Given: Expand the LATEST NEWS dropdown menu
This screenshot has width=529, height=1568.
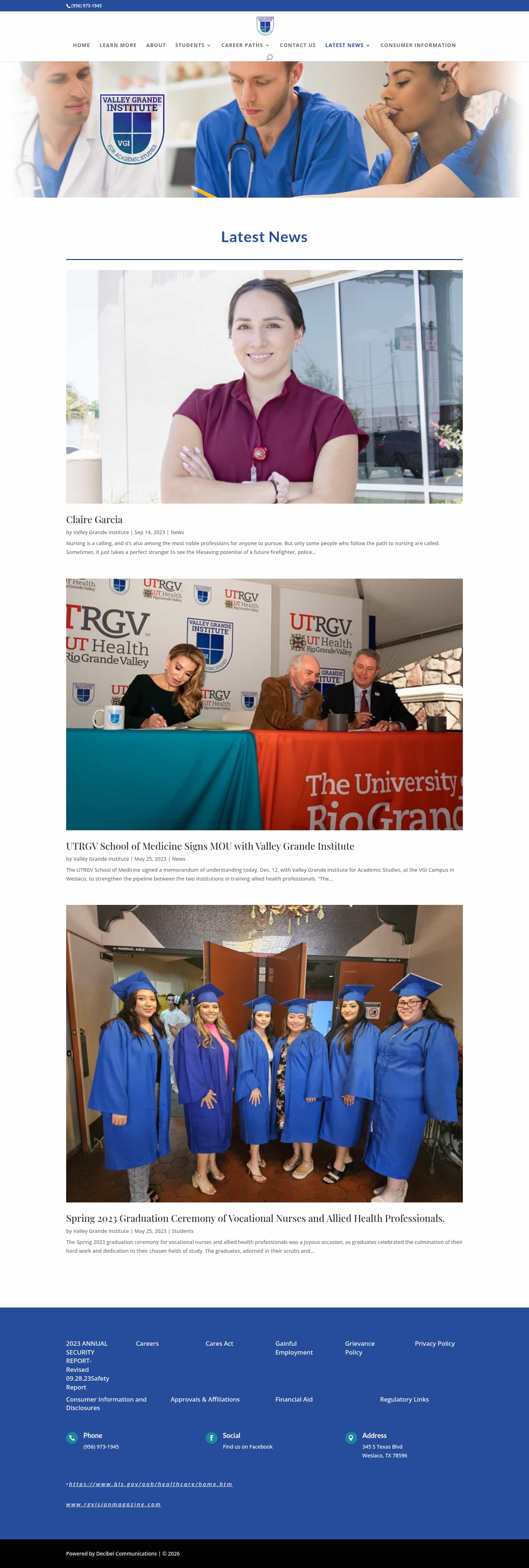Looking at the screenshot, I should pyautogui.click(x=347, y=45).
